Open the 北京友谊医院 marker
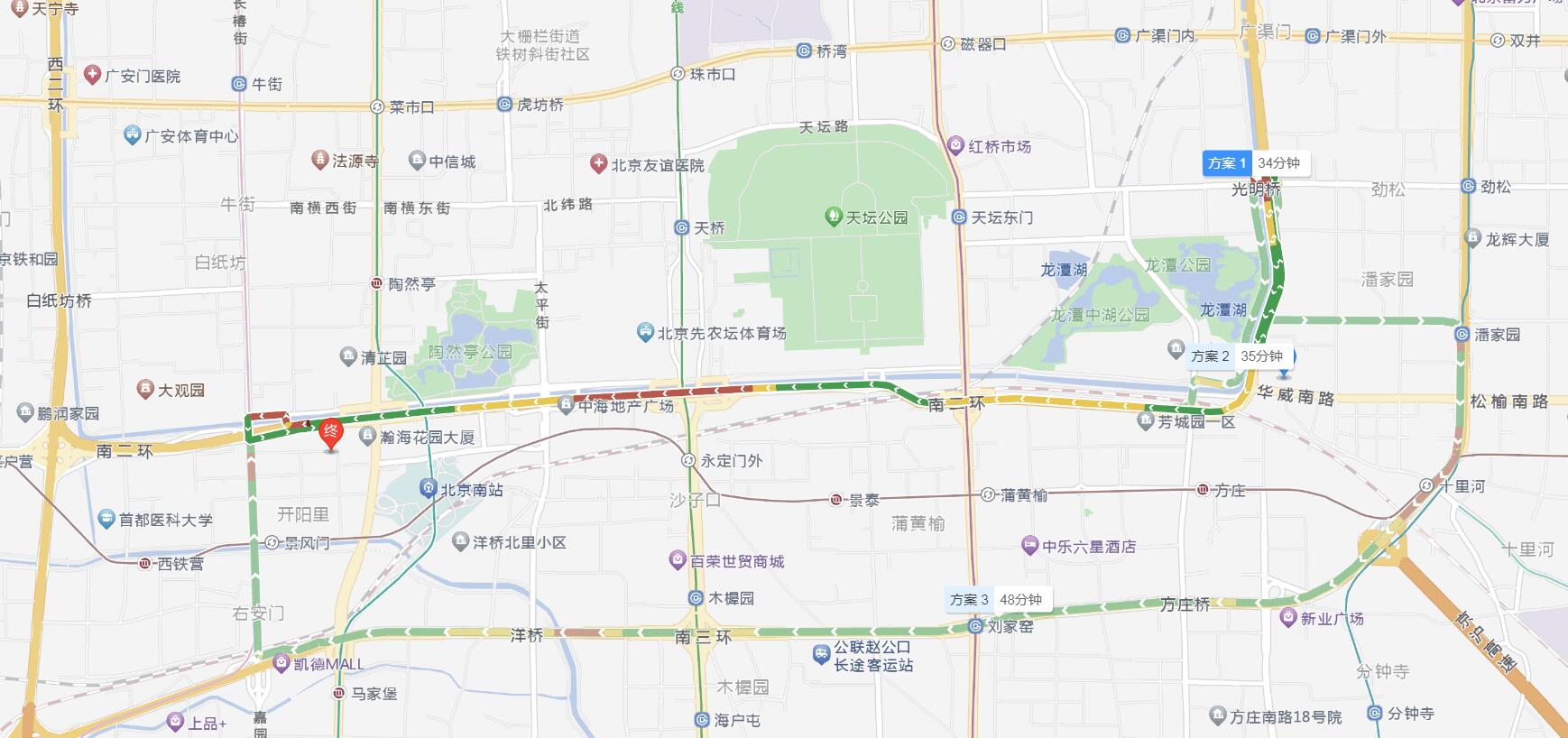The width and height of the screenshot is (1568, 738). click(598, 164)
